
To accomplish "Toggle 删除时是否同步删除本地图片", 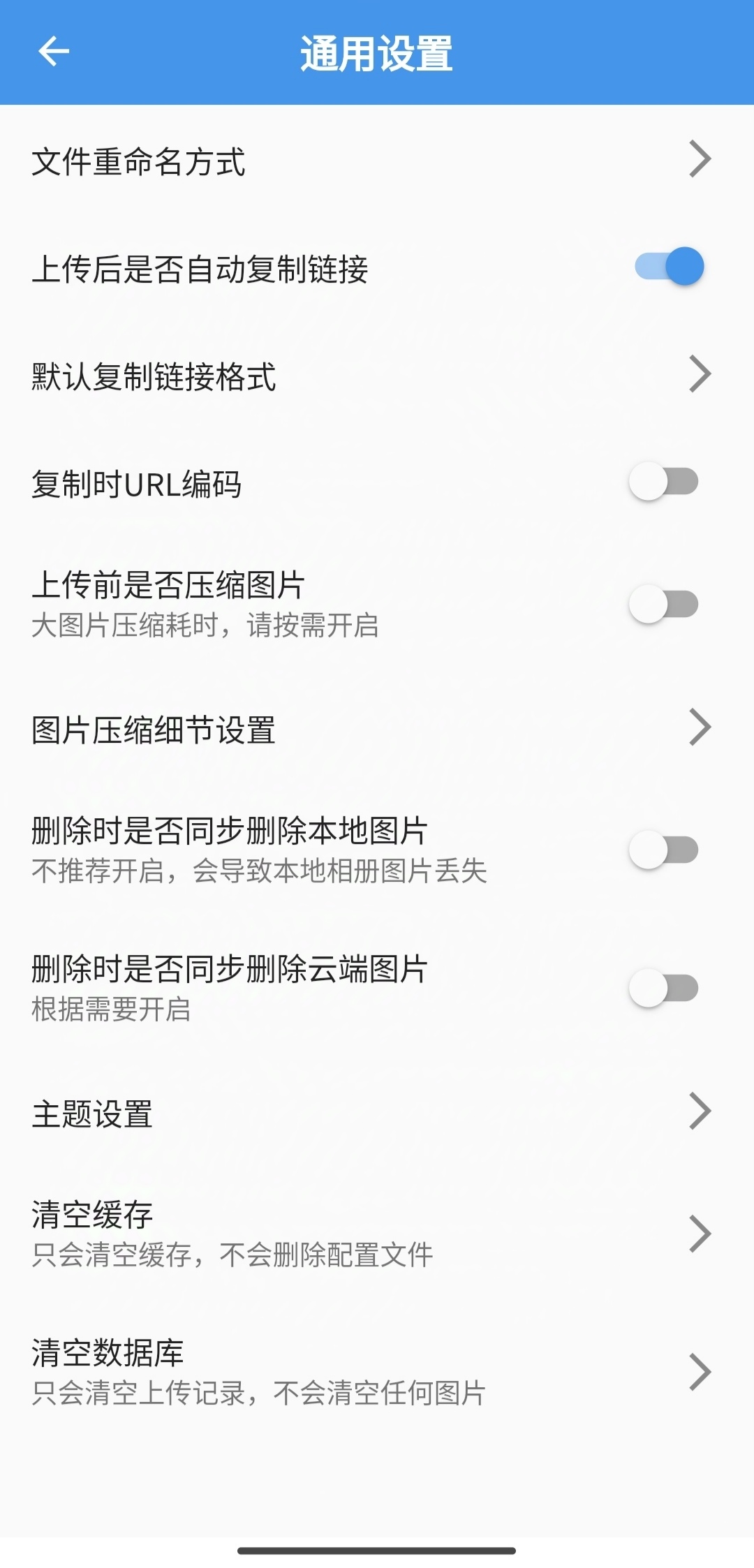I will click(x=663, y=850).
